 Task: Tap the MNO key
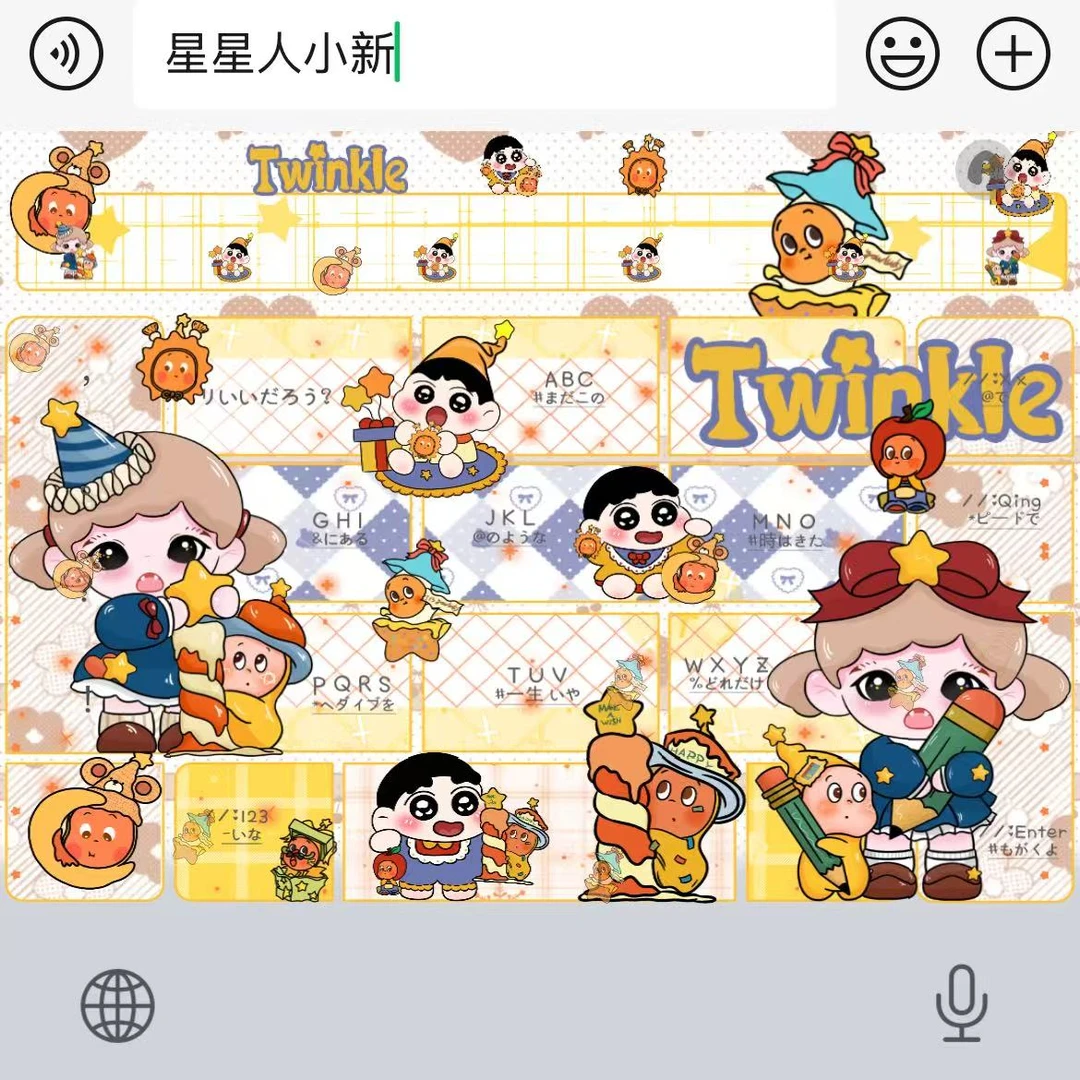pyautogui.click(x=786, y=530)
